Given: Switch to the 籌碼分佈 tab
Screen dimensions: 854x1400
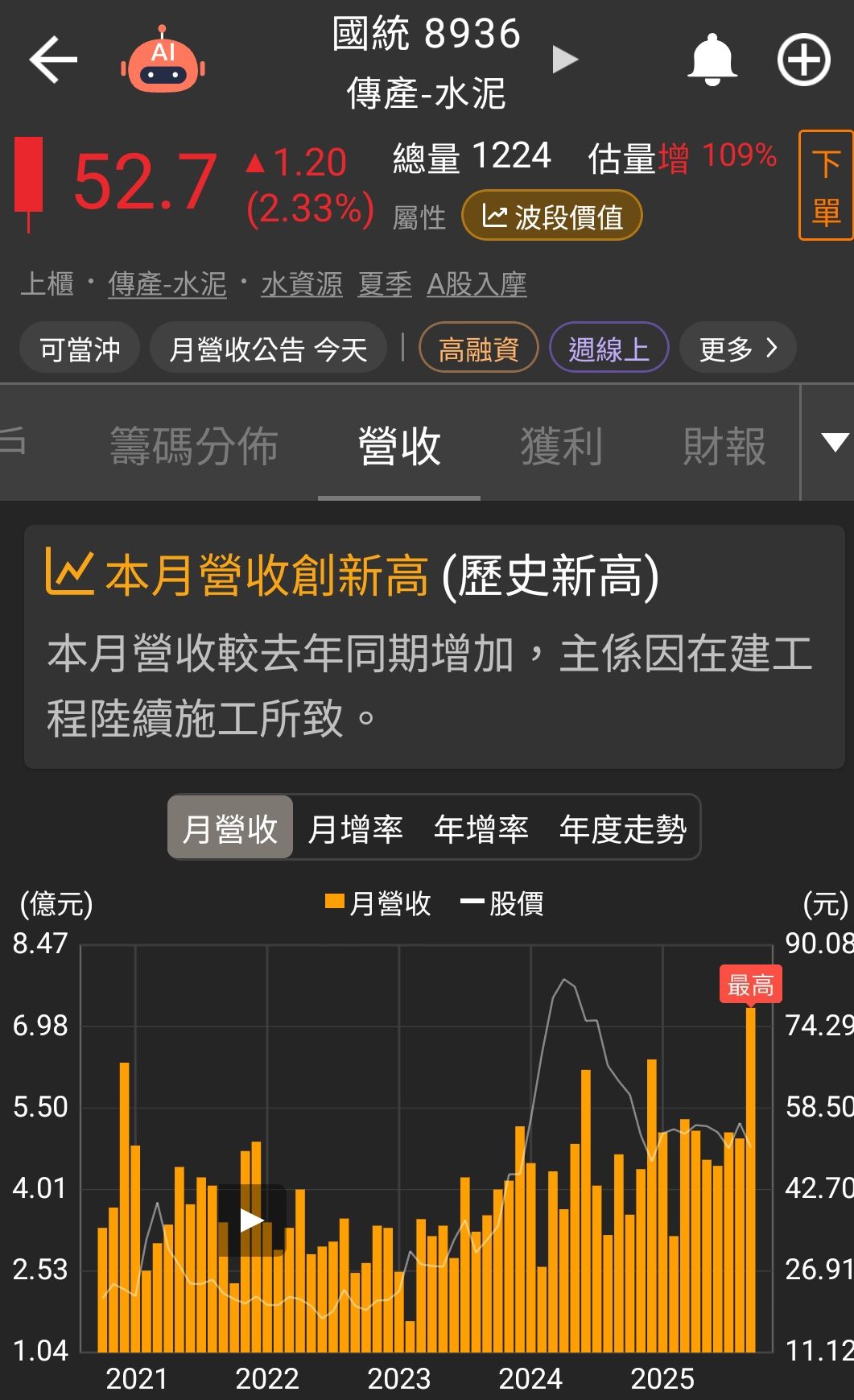Looking at the screenshot, I should [194, 446].
